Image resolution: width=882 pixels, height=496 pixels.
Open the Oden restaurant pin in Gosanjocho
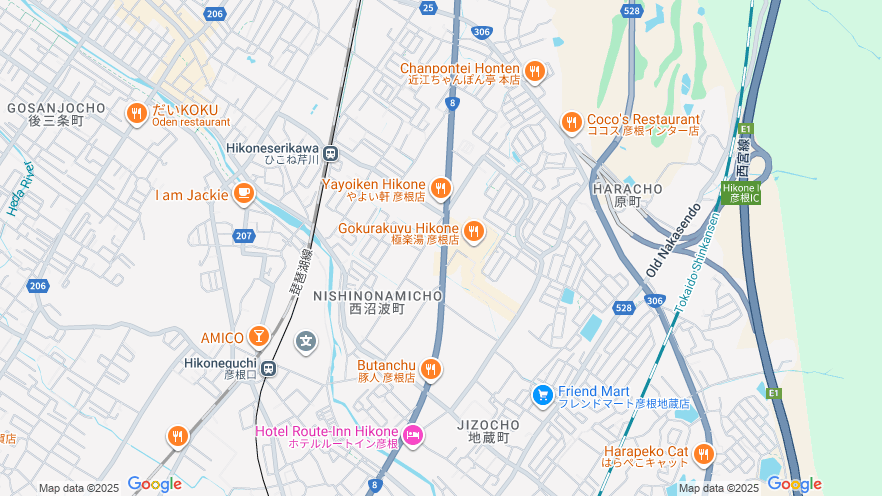pos(137,114)
